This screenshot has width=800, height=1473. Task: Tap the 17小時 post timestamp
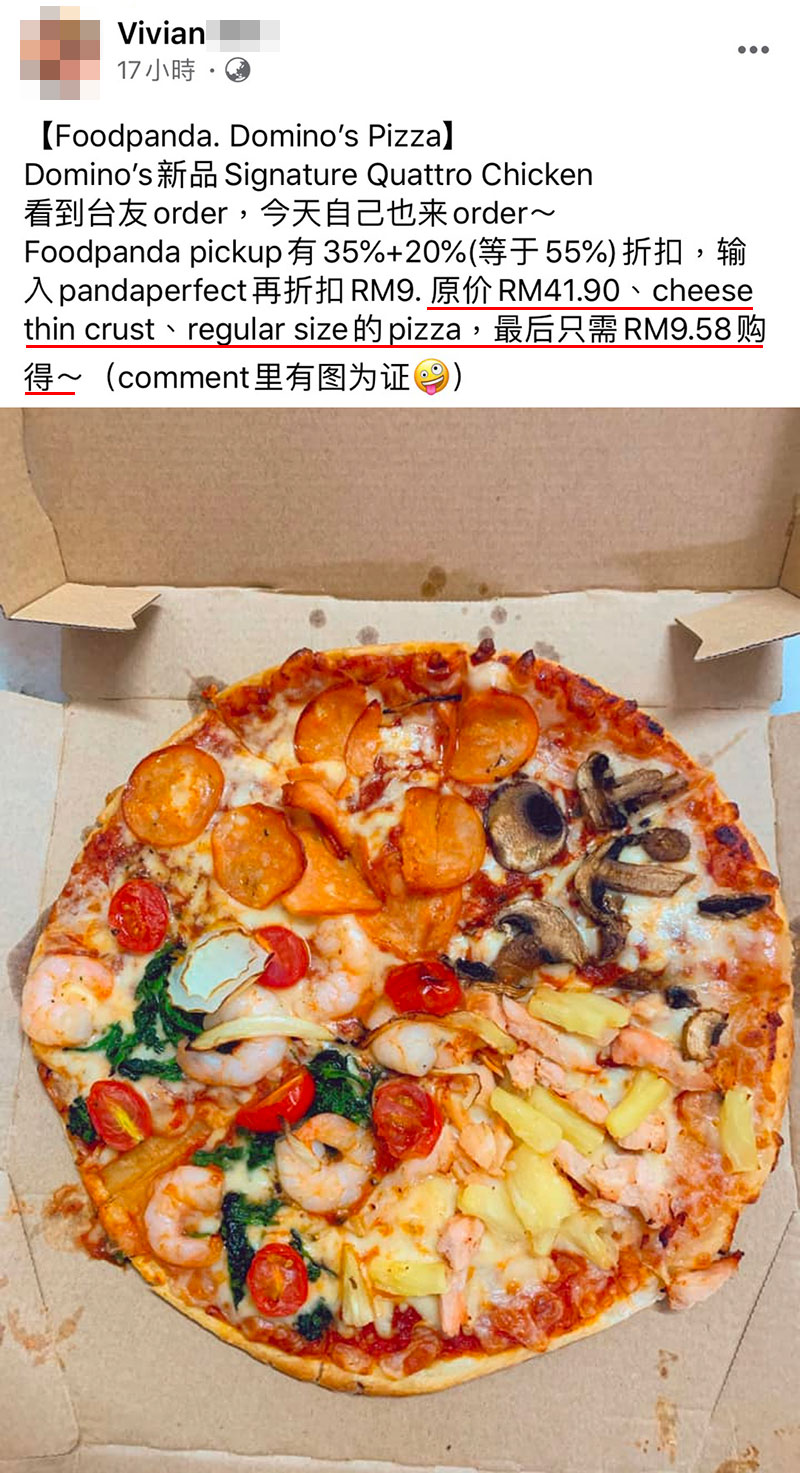(x=155, y=71)
